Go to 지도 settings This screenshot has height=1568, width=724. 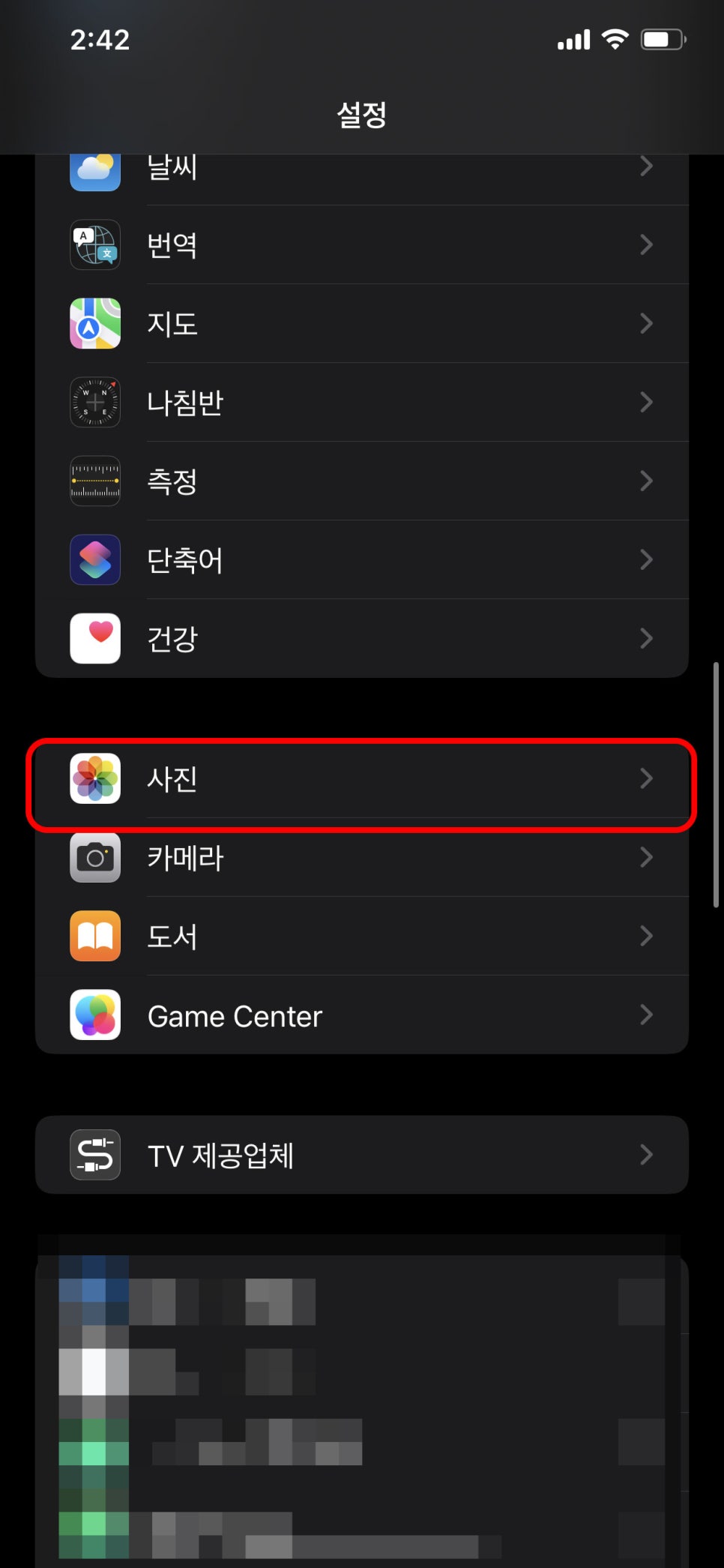tap(362, 323)
